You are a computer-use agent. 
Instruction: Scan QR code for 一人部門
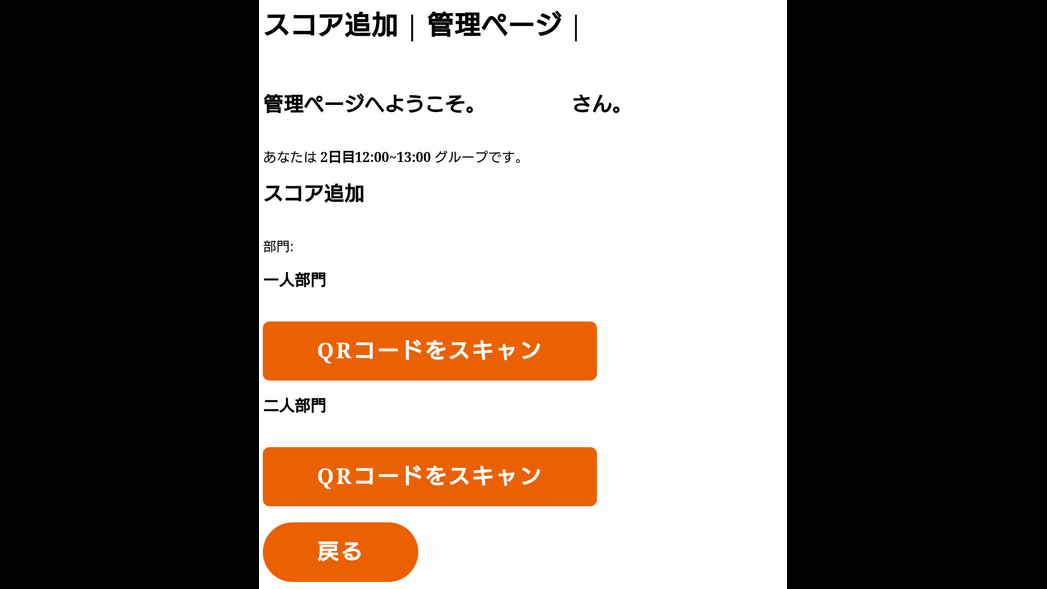pos(429,351)
